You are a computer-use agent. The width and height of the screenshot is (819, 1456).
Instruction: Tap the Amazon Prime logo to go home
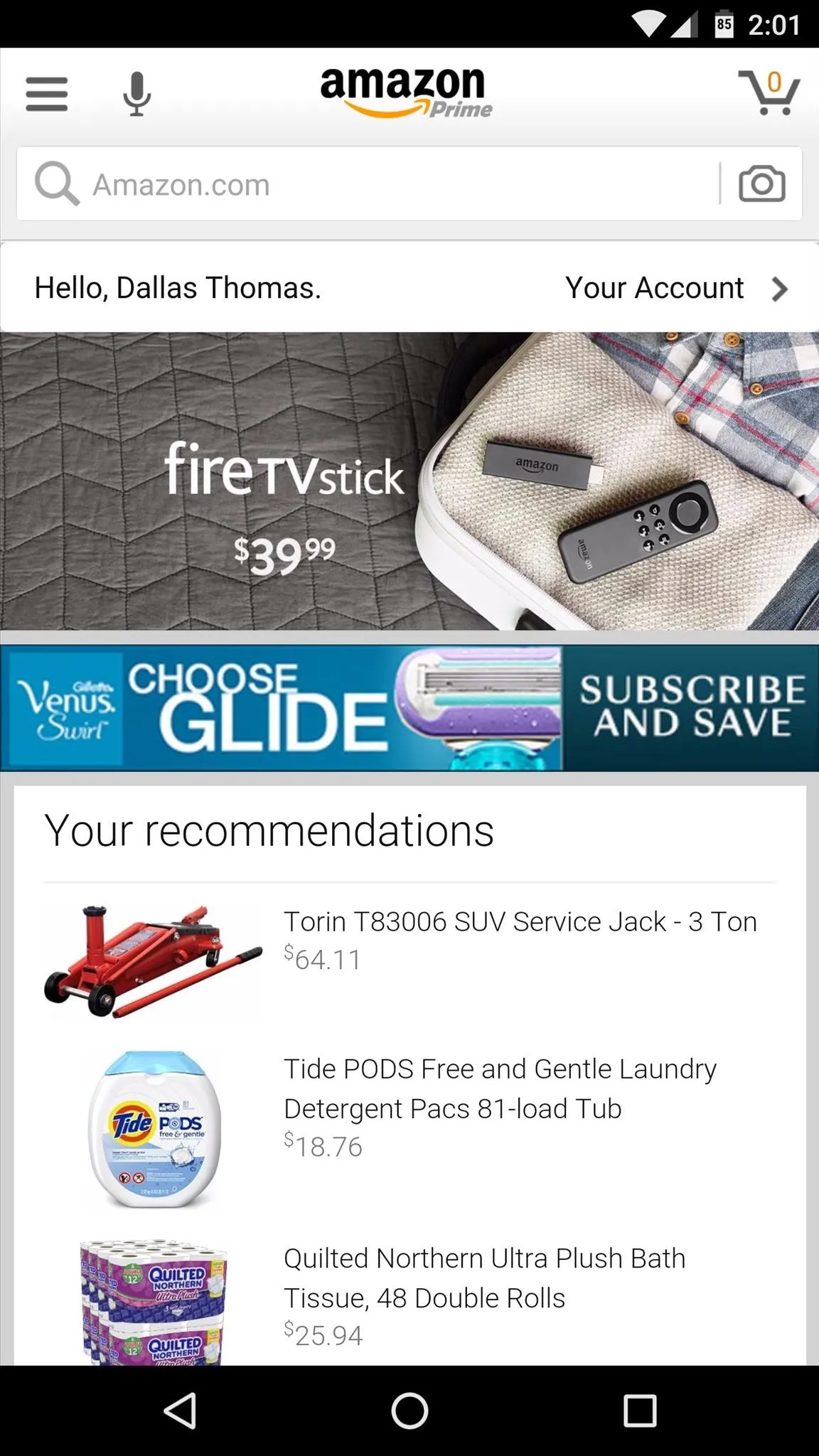point(405,92)
